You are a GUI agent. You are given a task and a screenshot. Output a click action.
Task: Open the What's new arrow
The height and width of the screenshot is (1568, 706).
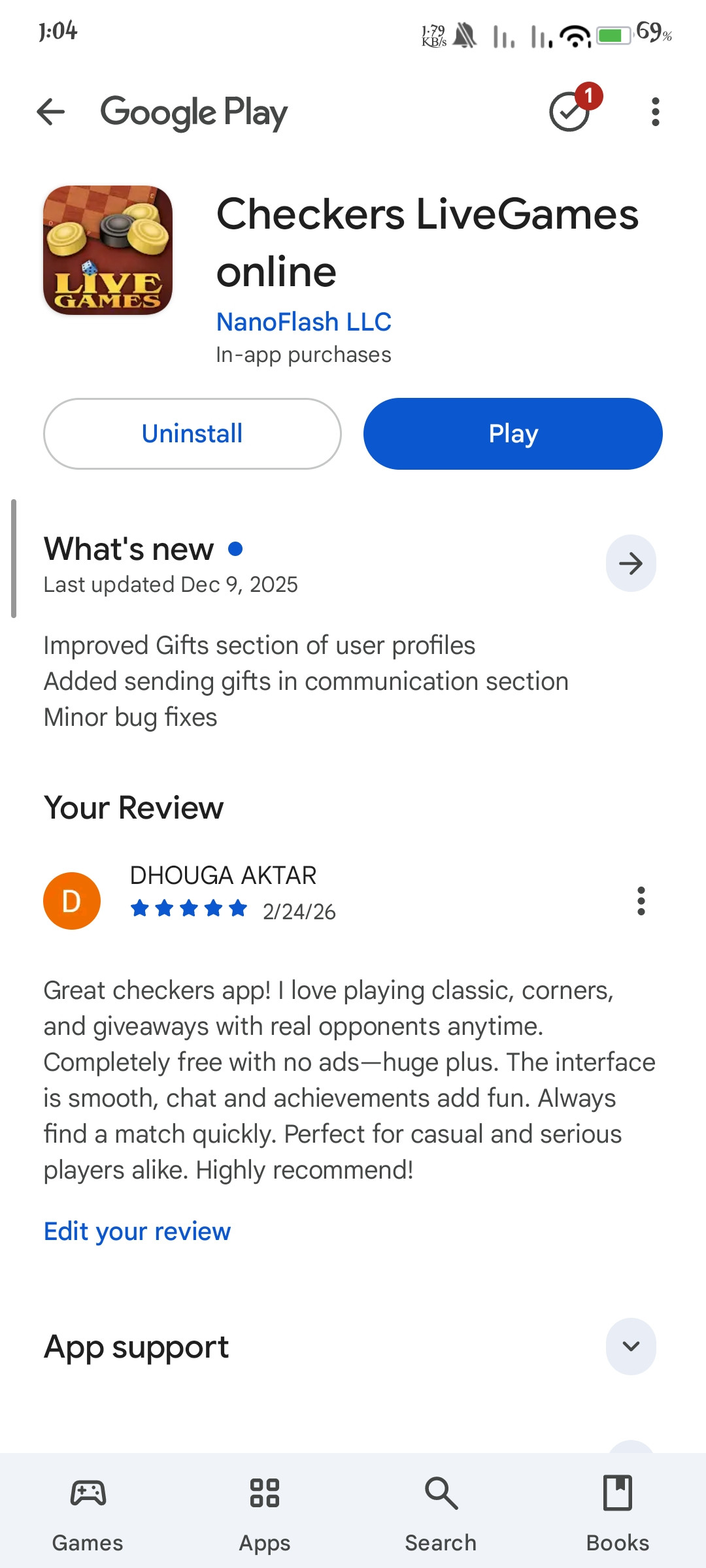click(x=631, y=563)
